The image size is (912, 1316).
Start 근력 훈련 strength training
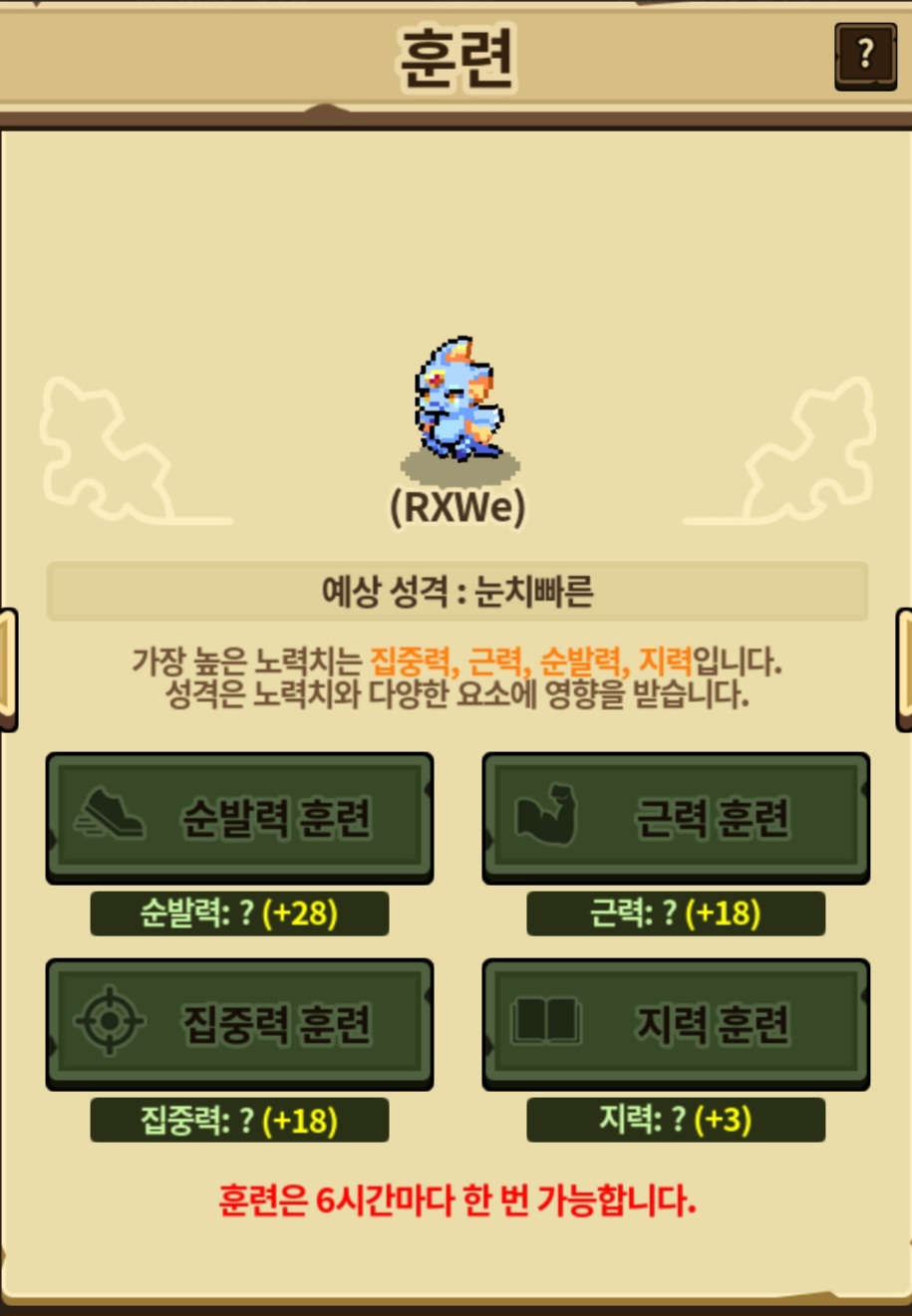(676, 817)
